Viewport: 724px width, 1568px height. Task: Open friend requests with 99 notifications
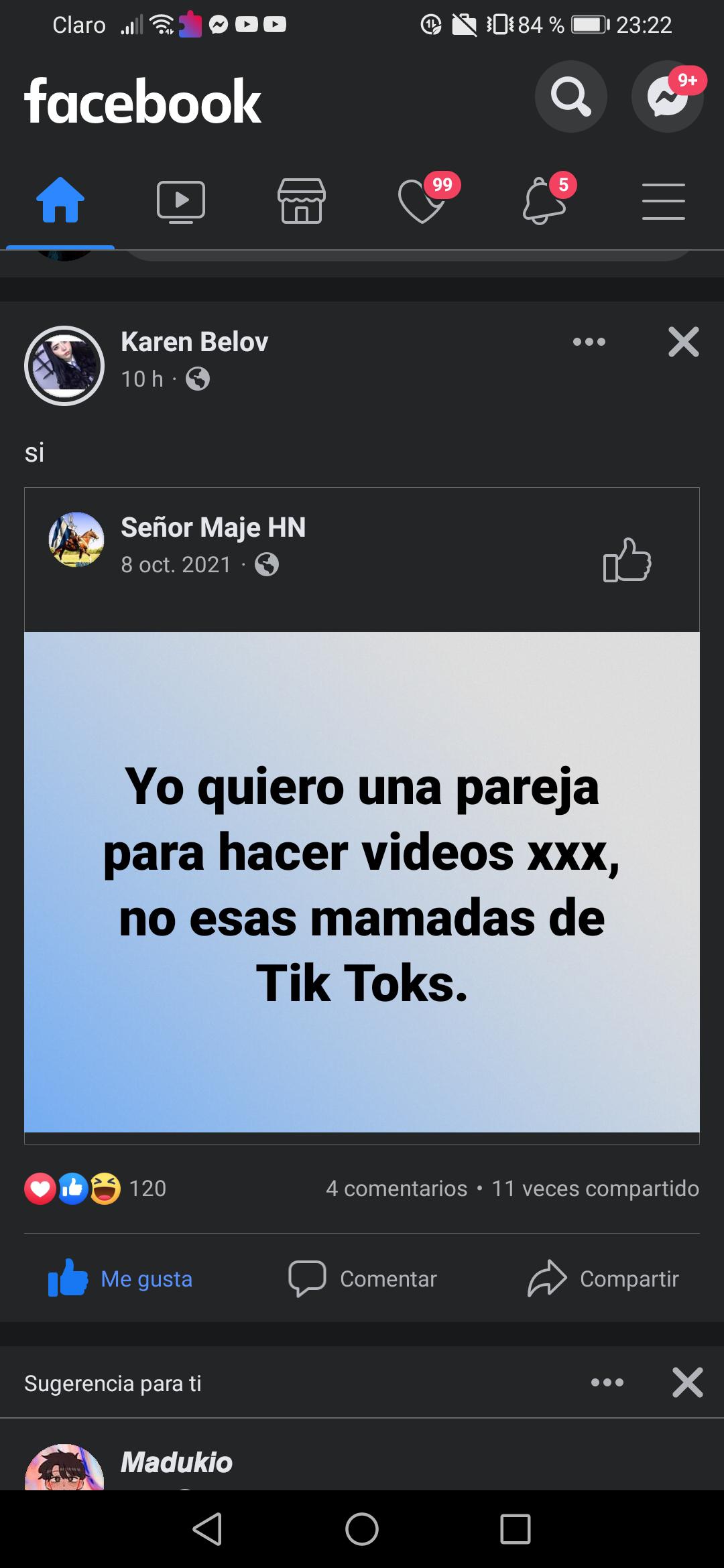(422, 203)
